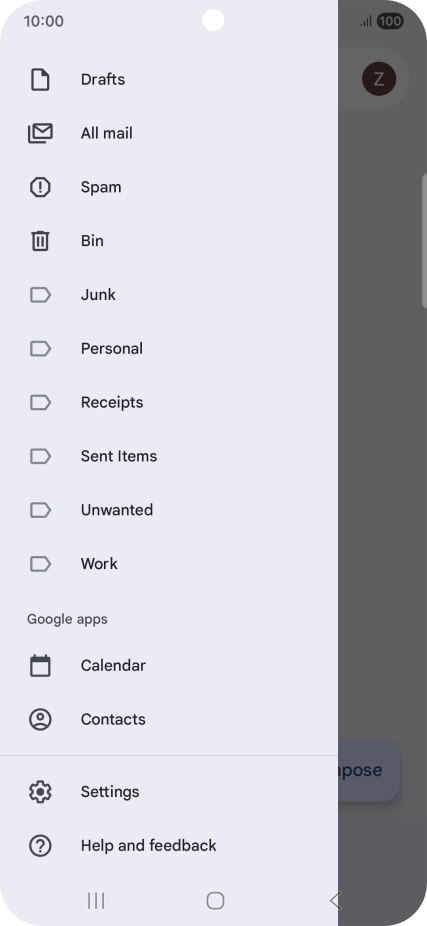Select the Work label
Screen dimensions: 427x926
pos(169,563)
